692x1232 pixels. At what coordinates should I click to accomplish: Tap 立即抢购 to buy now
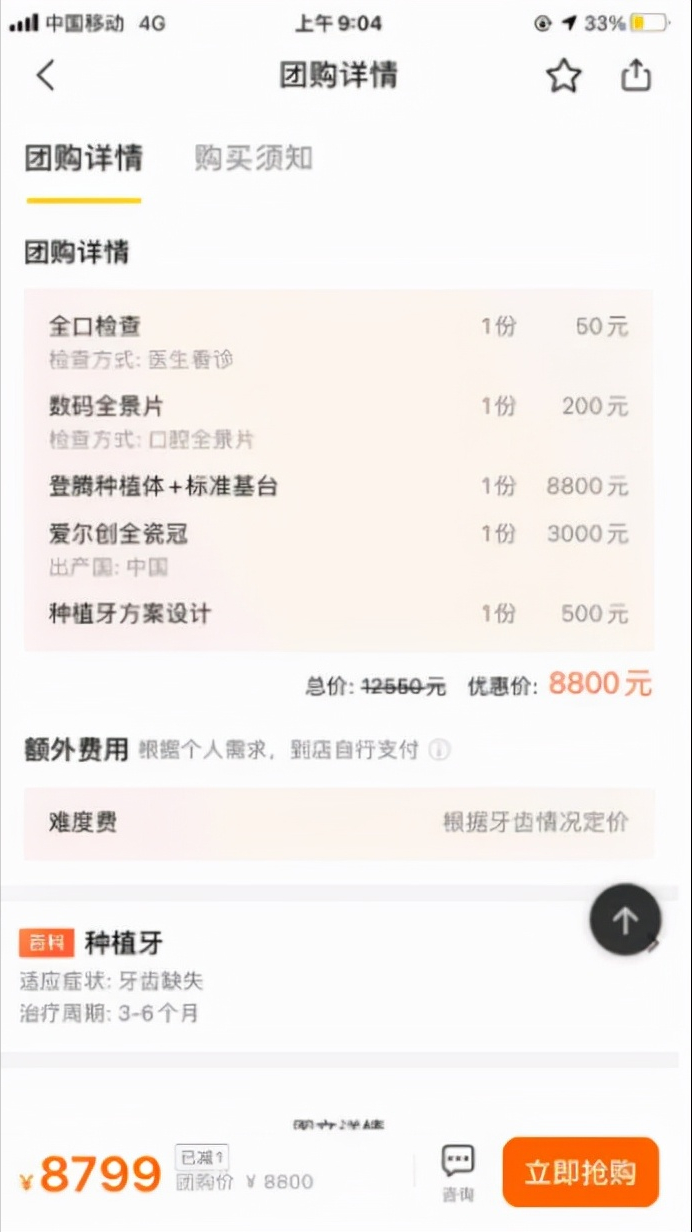pos(581,1172)
